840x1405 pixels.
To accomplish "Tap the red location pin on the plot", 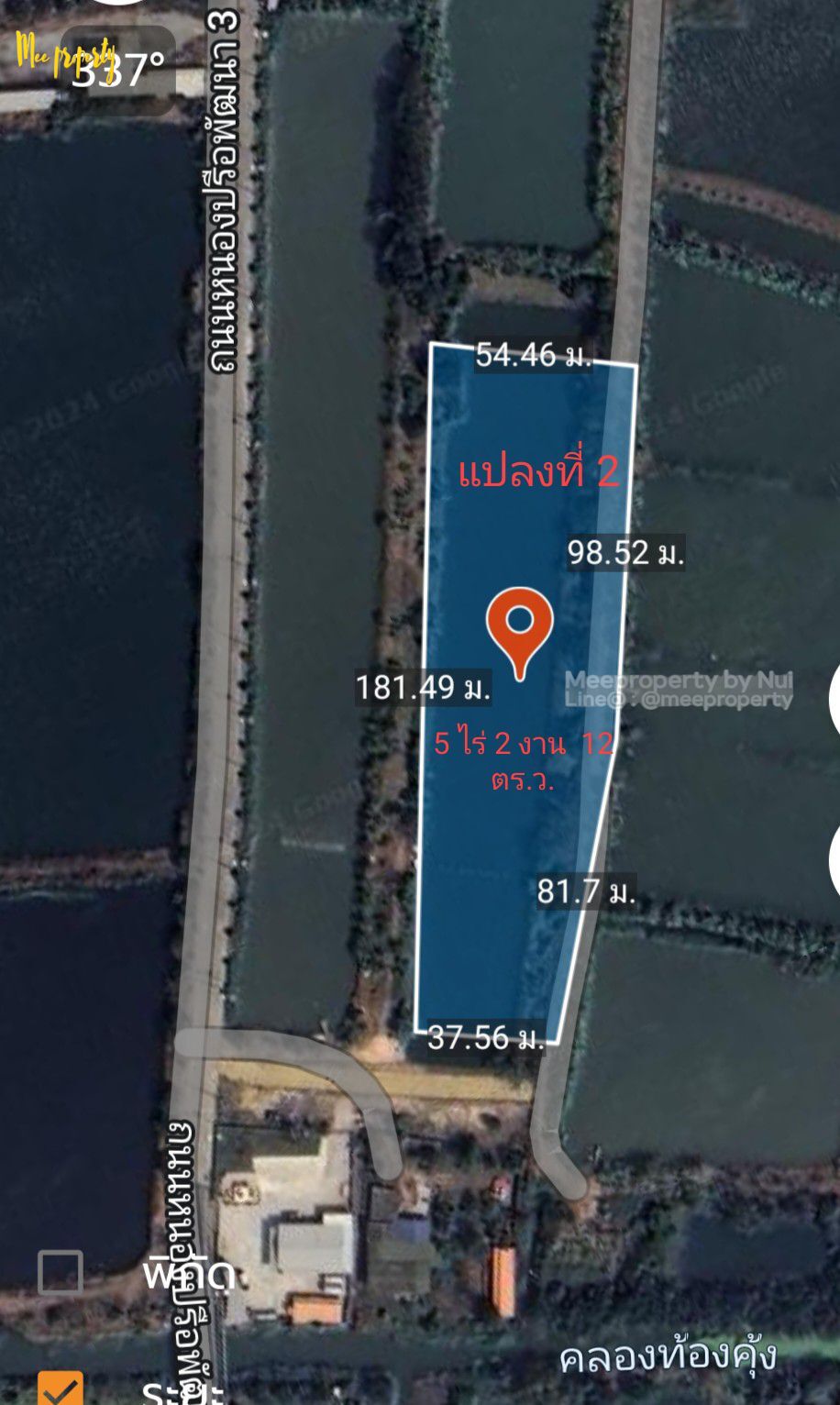I will click(519, 625).
